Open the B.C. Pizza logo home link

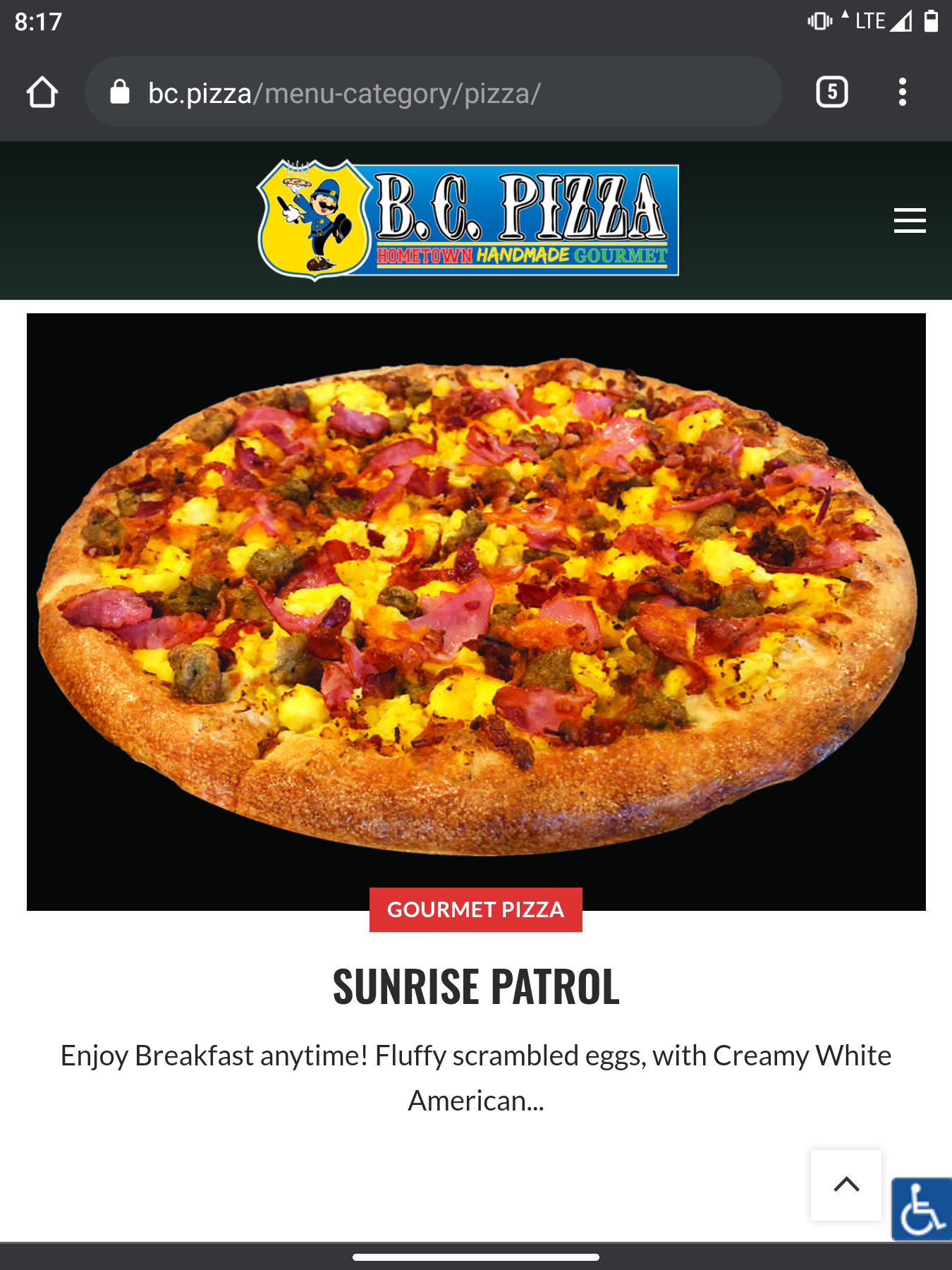(468, 220)
